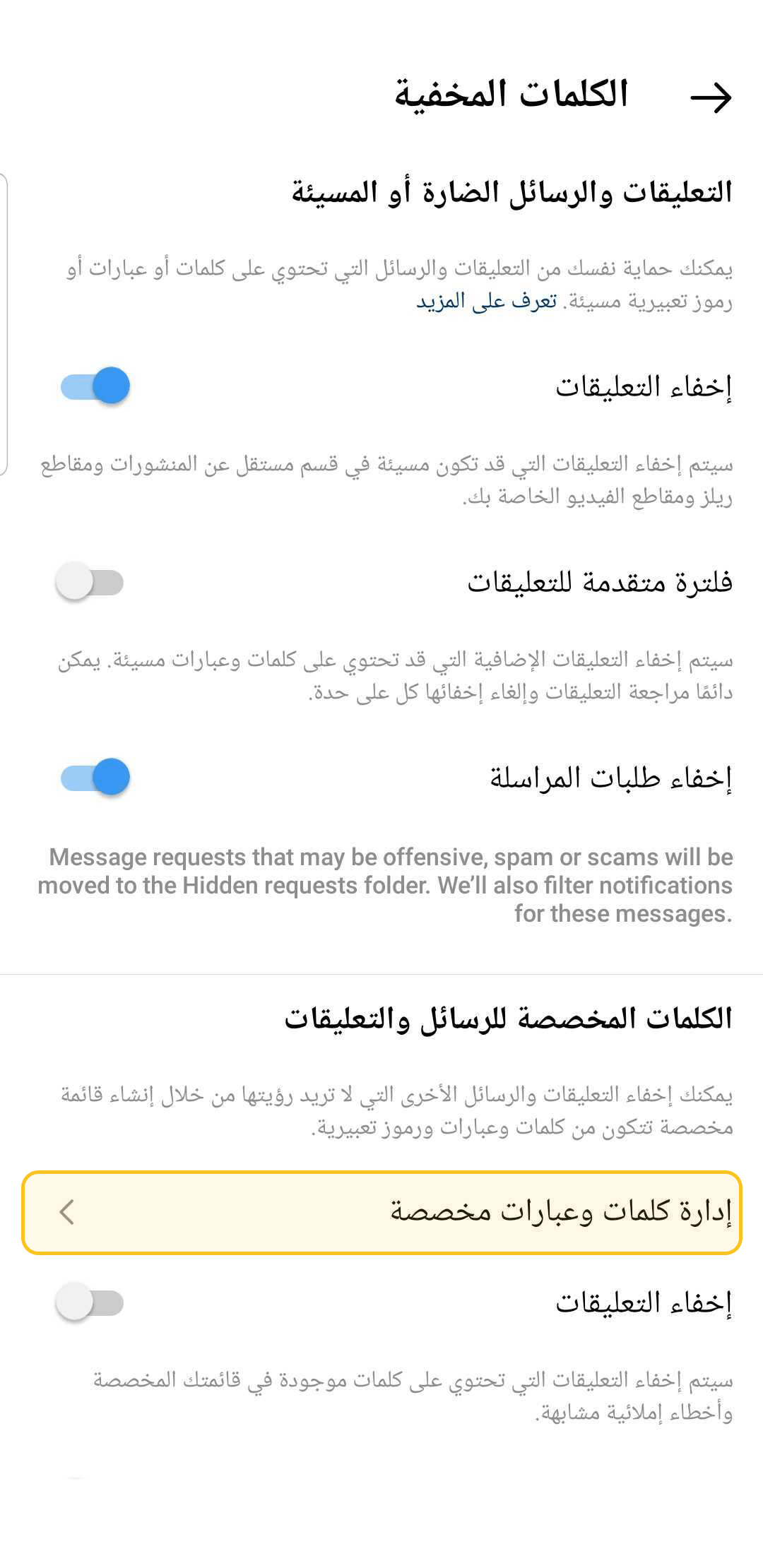
Task: Turn off the first إخفاء التعليقات switch
Action: [95, 386]
